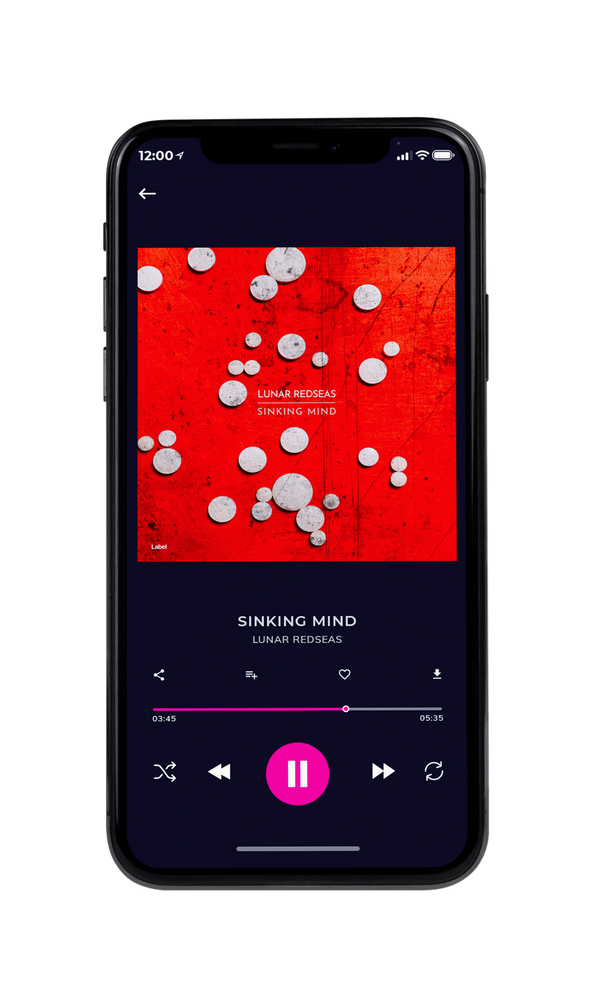The image size is (600, 1000).
Task: Open the Sinking Mind album artwork
Action: coord(297,404)
